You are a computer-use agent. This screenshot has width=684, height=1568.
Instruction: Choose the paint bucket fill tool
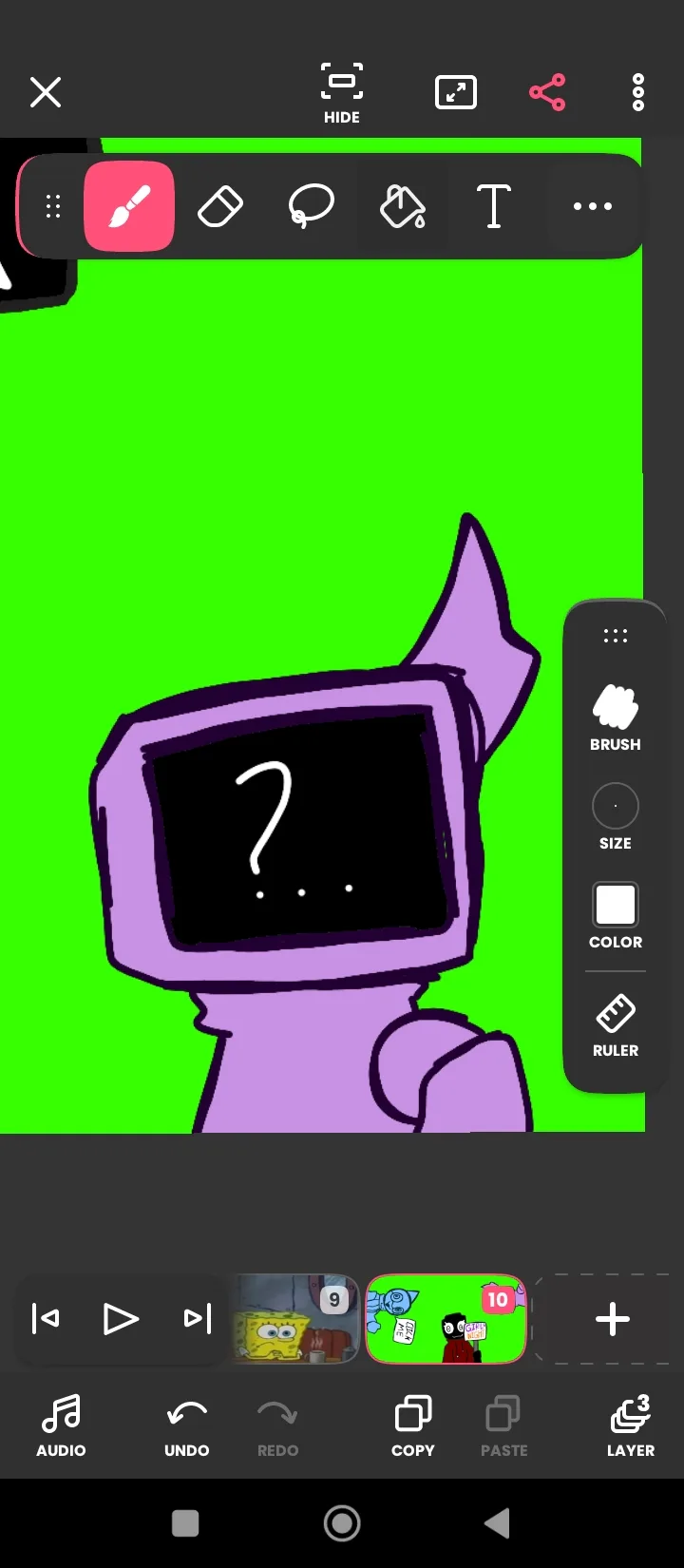[403, 206]
